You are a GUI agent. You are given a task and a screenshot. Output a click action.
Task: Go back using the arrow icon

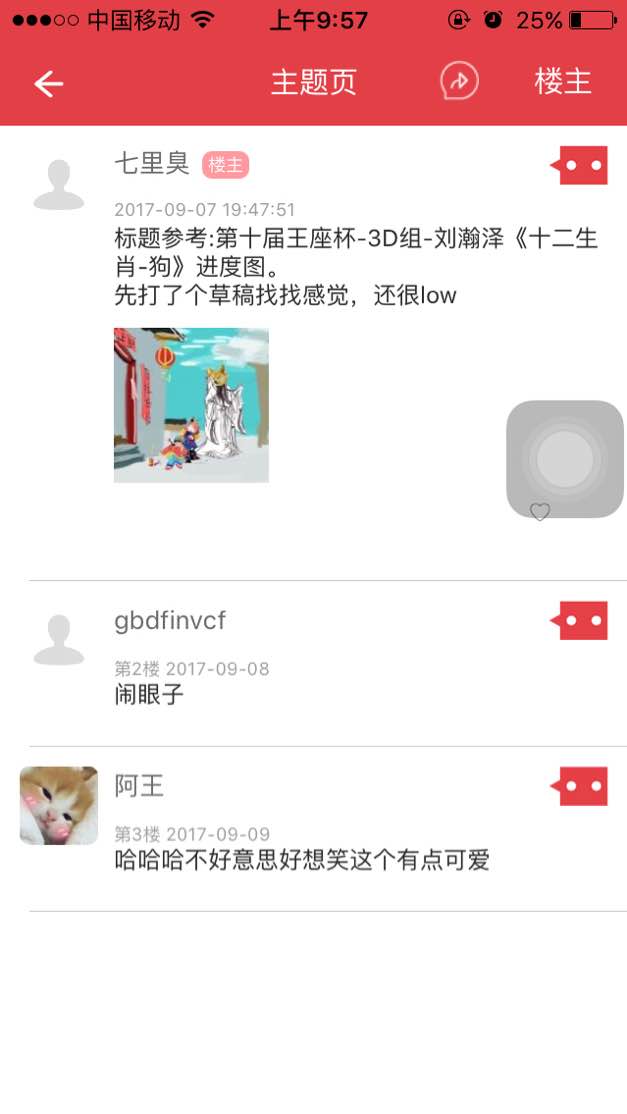click(x=48, y=83)
